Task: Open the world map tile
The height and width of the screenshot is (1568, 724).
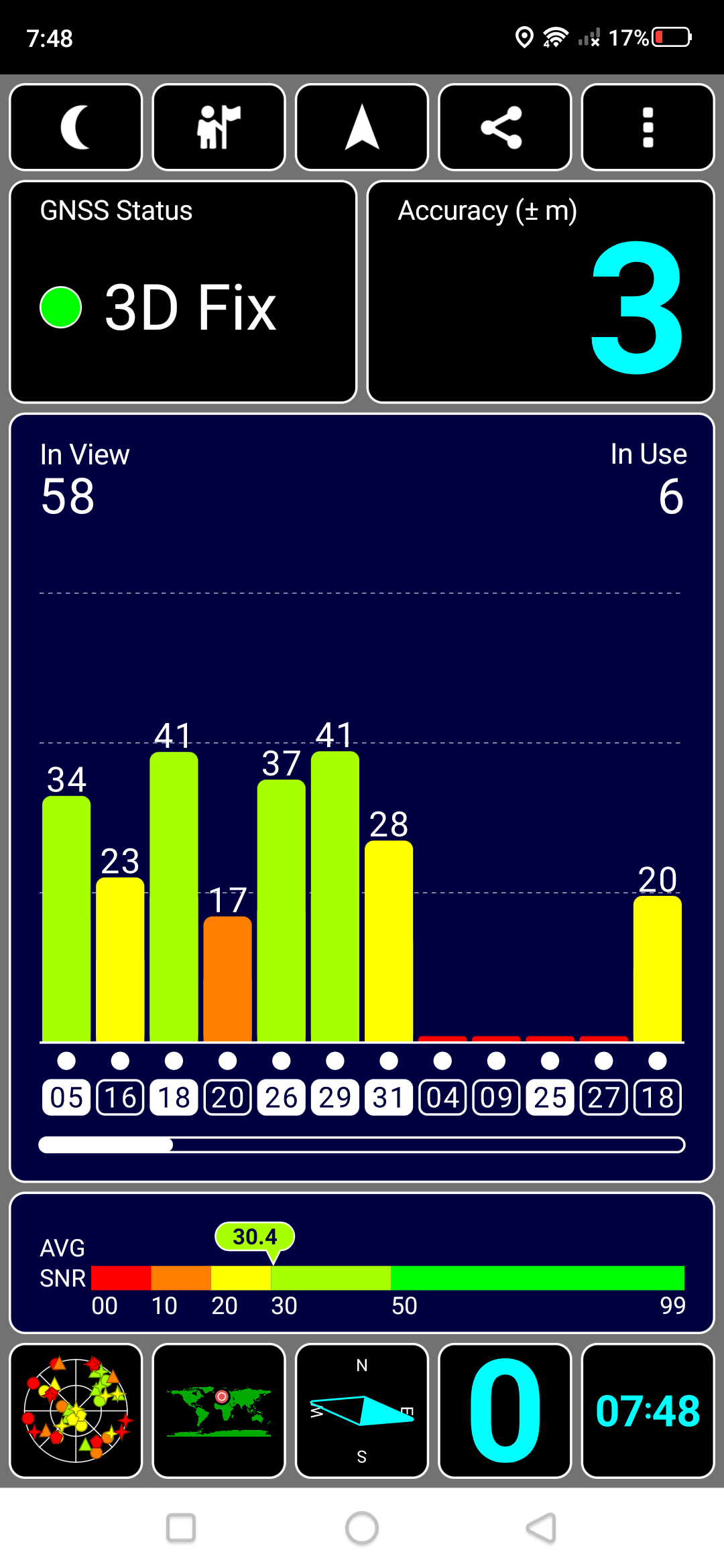Action: pyautogui.click(x=219, y=1411)
